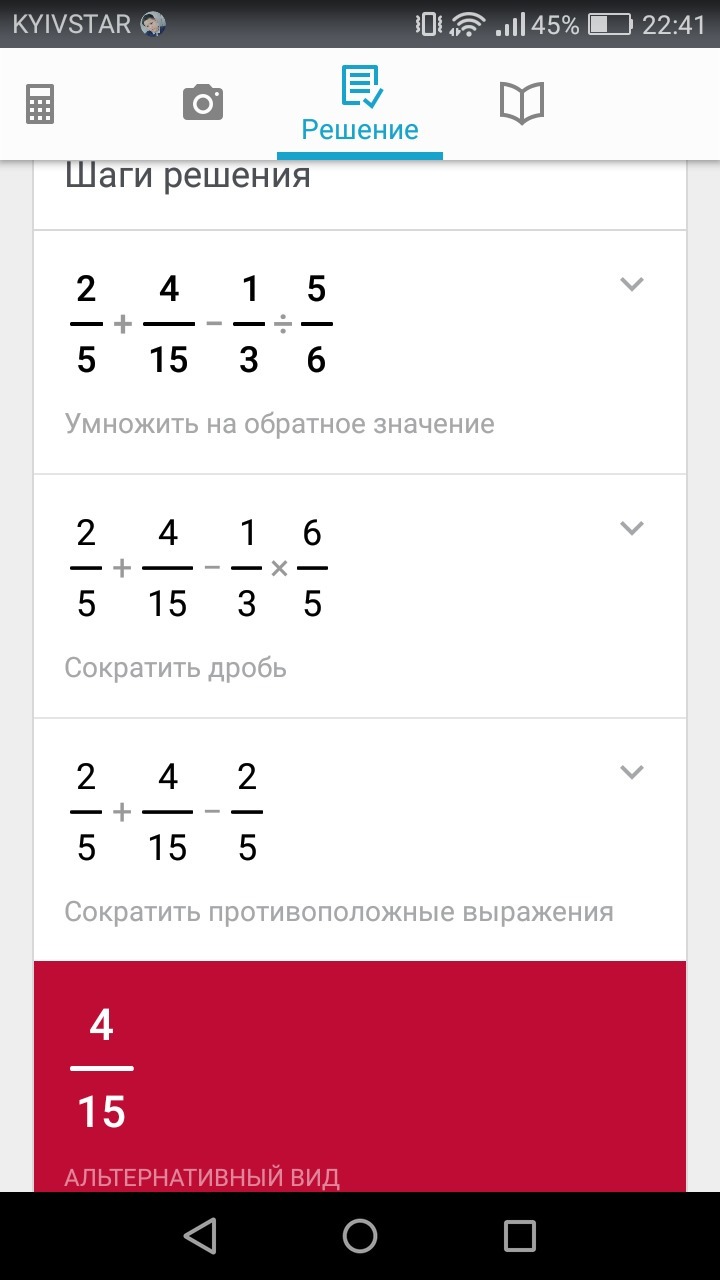Viewport: 720px width, 1280px height.
Task: Expand the Сократить дробь step
Action: [631, 528]
